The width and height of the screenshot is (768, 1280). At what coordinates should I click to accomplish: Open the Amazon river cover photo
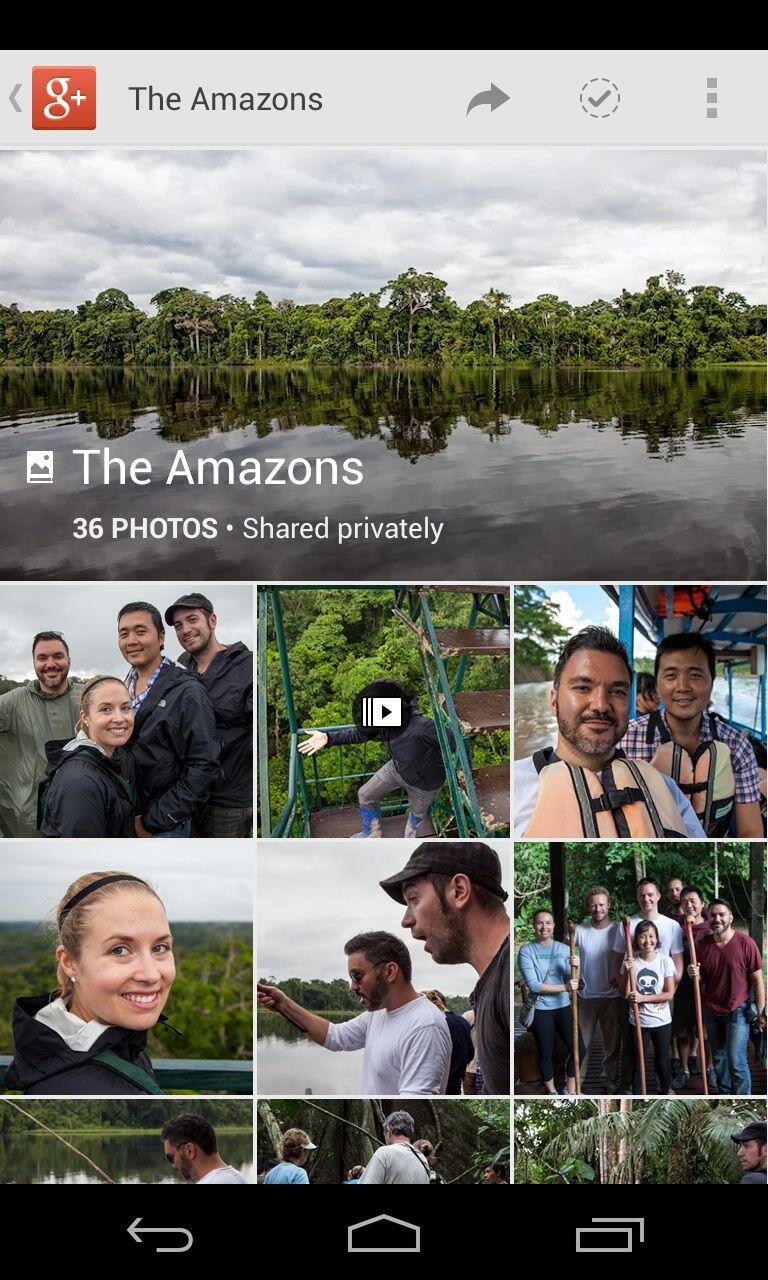[384, 365]
